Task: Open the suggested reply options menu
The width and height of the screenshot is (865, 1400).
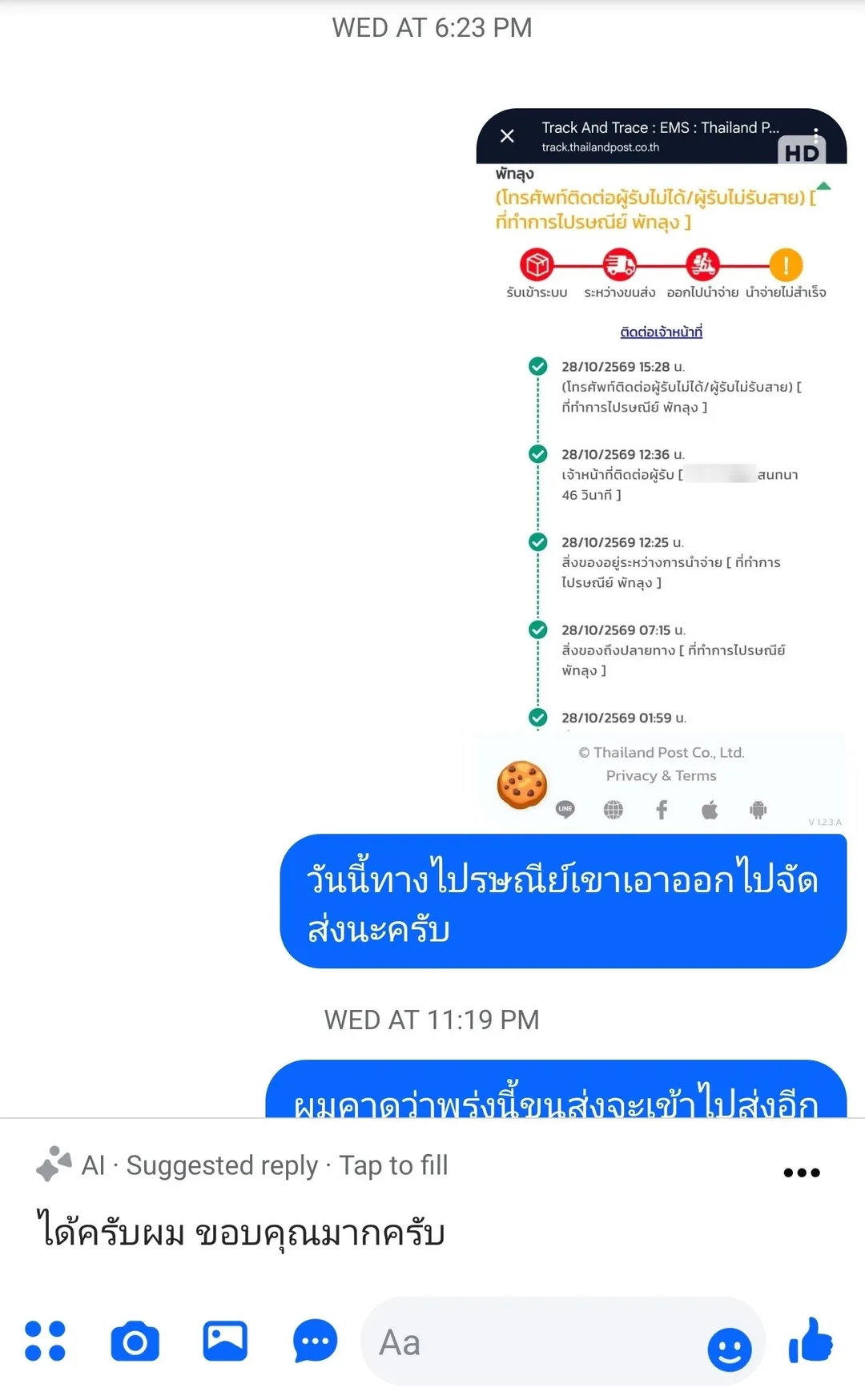Action: 802,1173
